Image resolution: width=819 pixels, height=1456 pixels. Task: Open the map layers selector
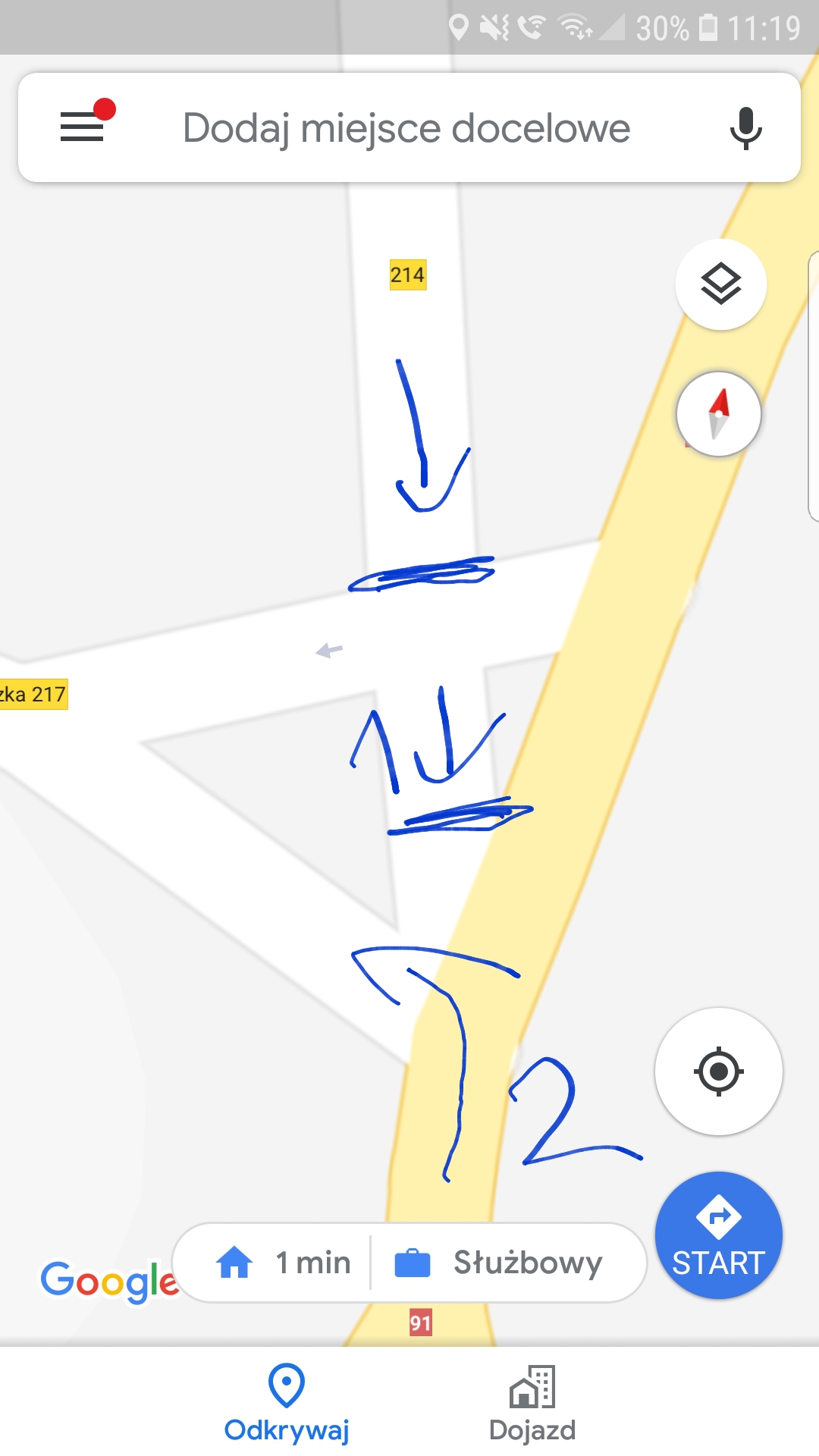tap(720, 284)
